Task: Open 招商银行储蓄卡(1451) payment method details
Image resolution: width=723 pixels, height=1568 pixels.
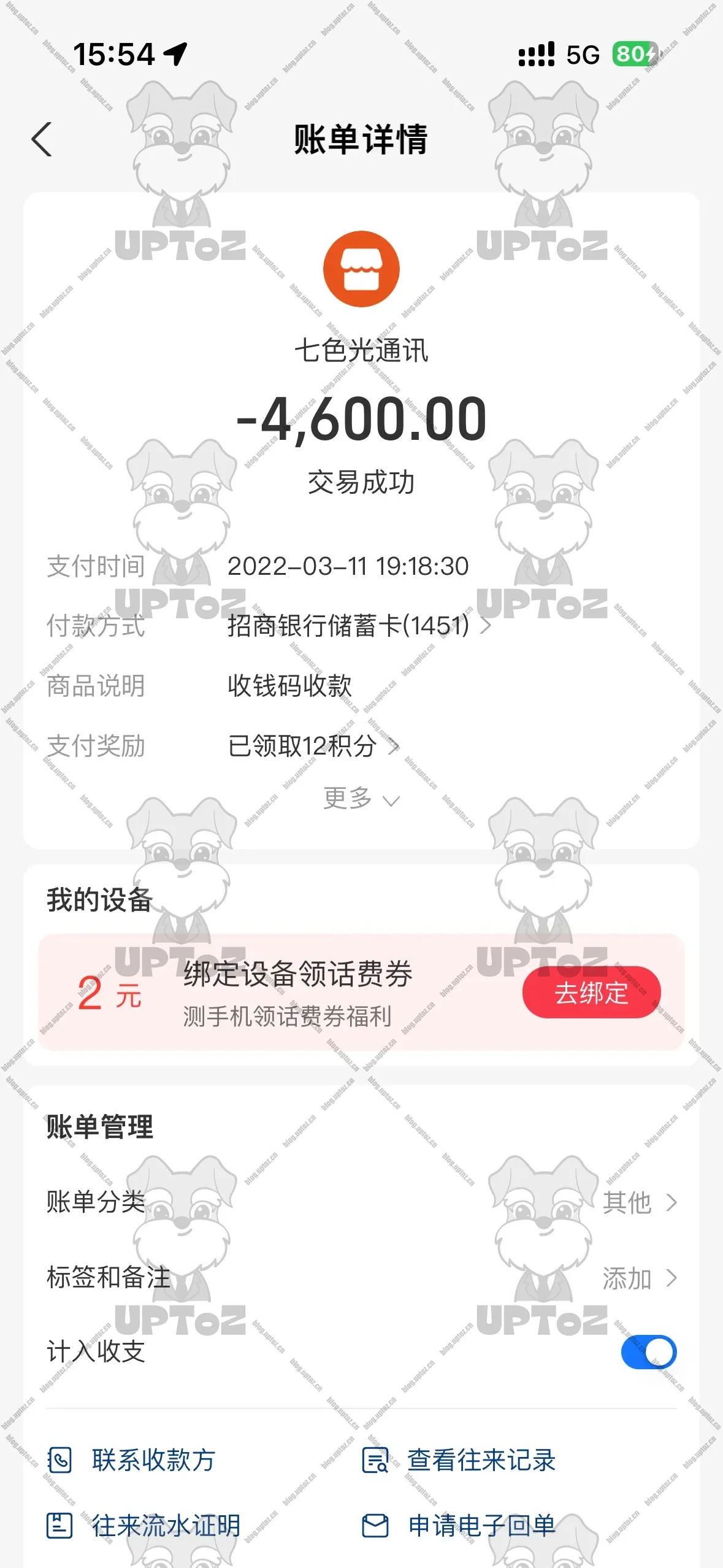Action: point(359,626)
